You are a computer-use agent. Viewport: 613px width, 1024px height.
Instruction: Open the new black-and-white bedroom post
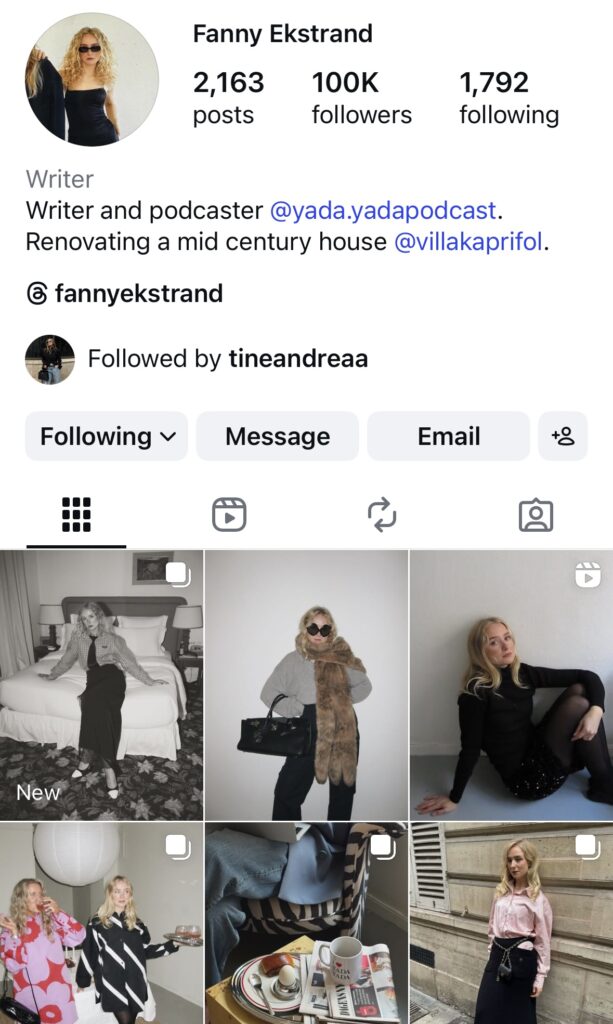[101, 685]
